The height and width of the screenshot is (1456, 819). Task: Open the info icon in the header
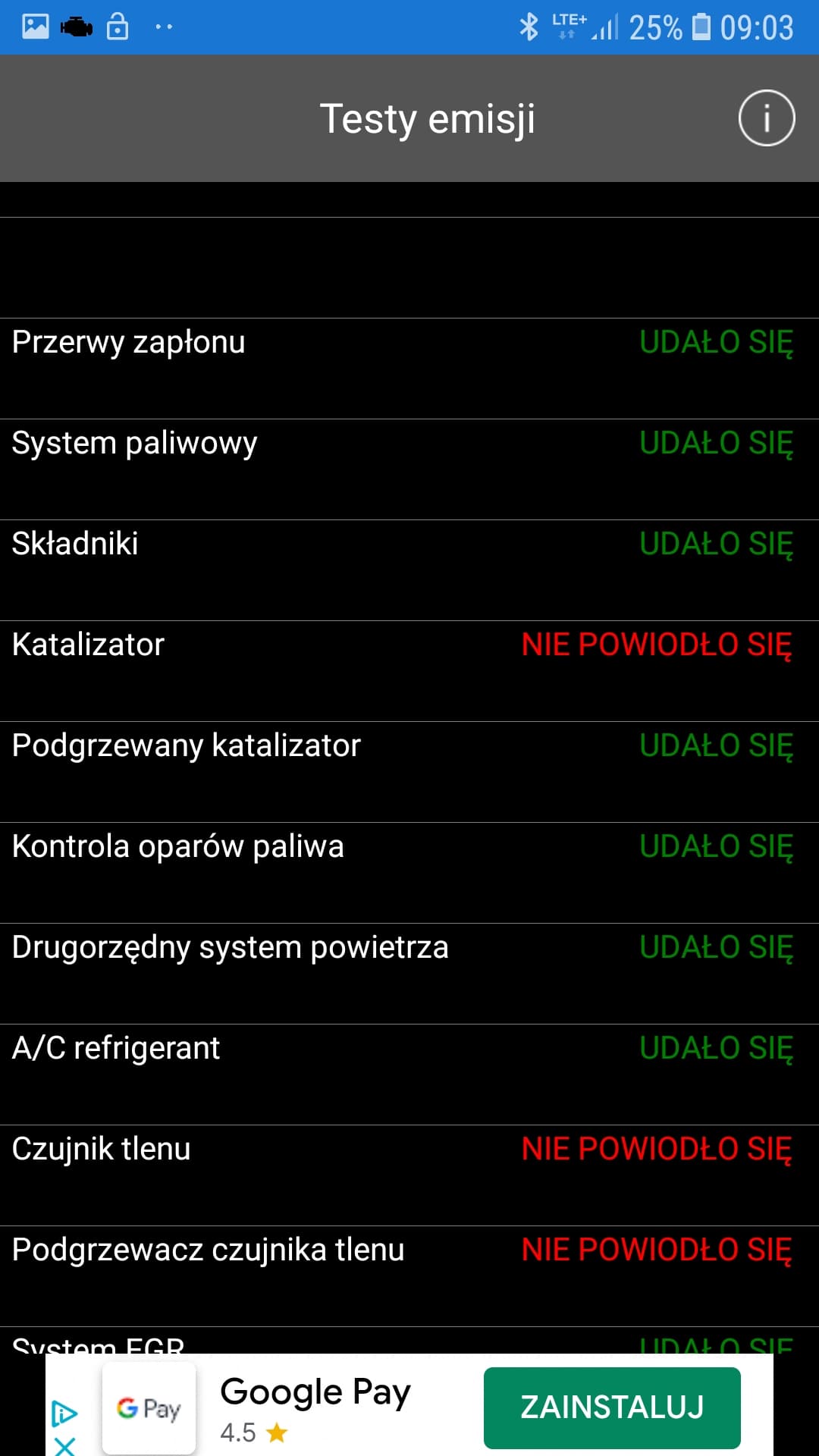(x=766, y=118)
